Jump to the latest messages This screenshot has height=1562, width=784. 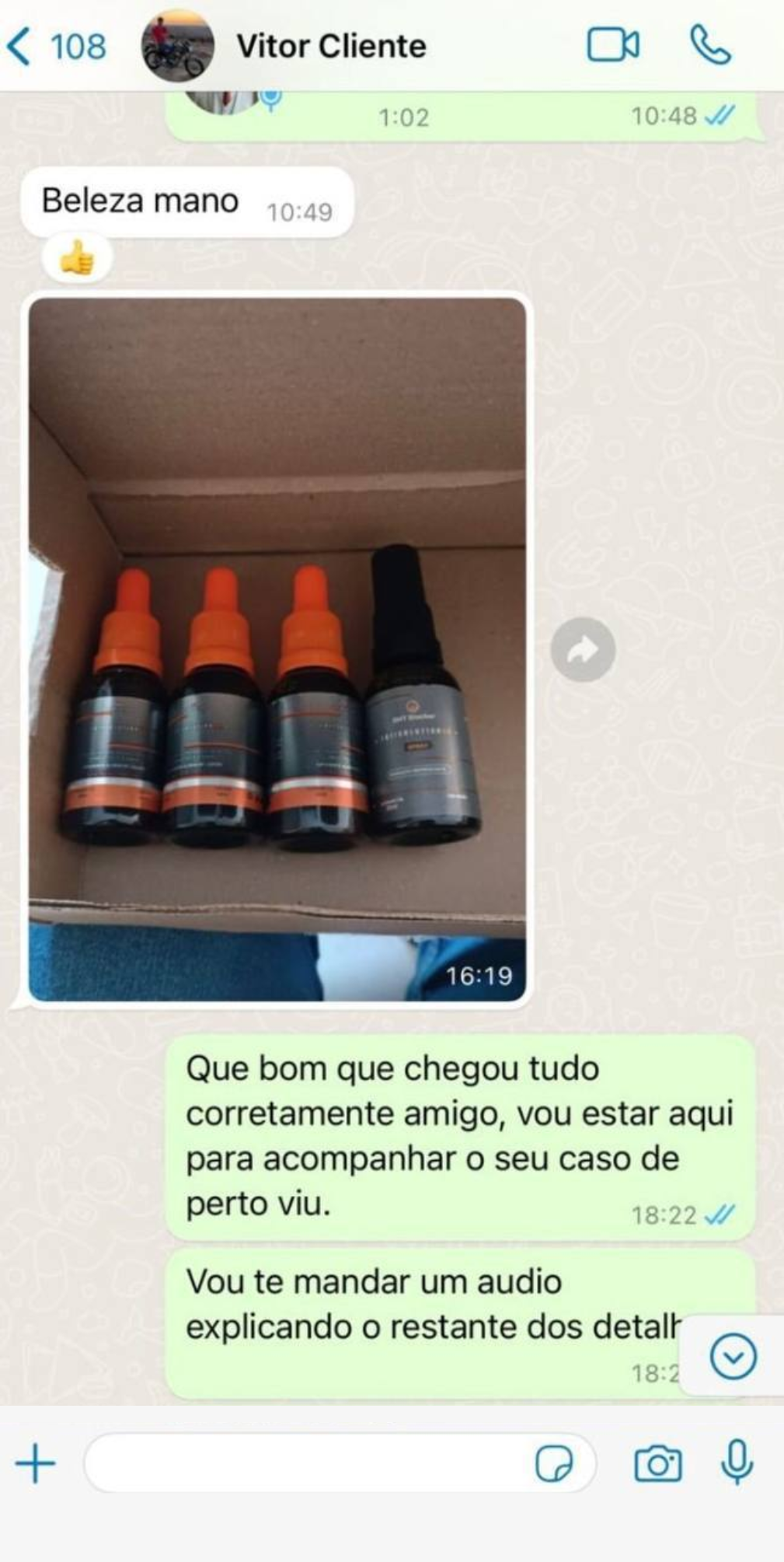733,1357
